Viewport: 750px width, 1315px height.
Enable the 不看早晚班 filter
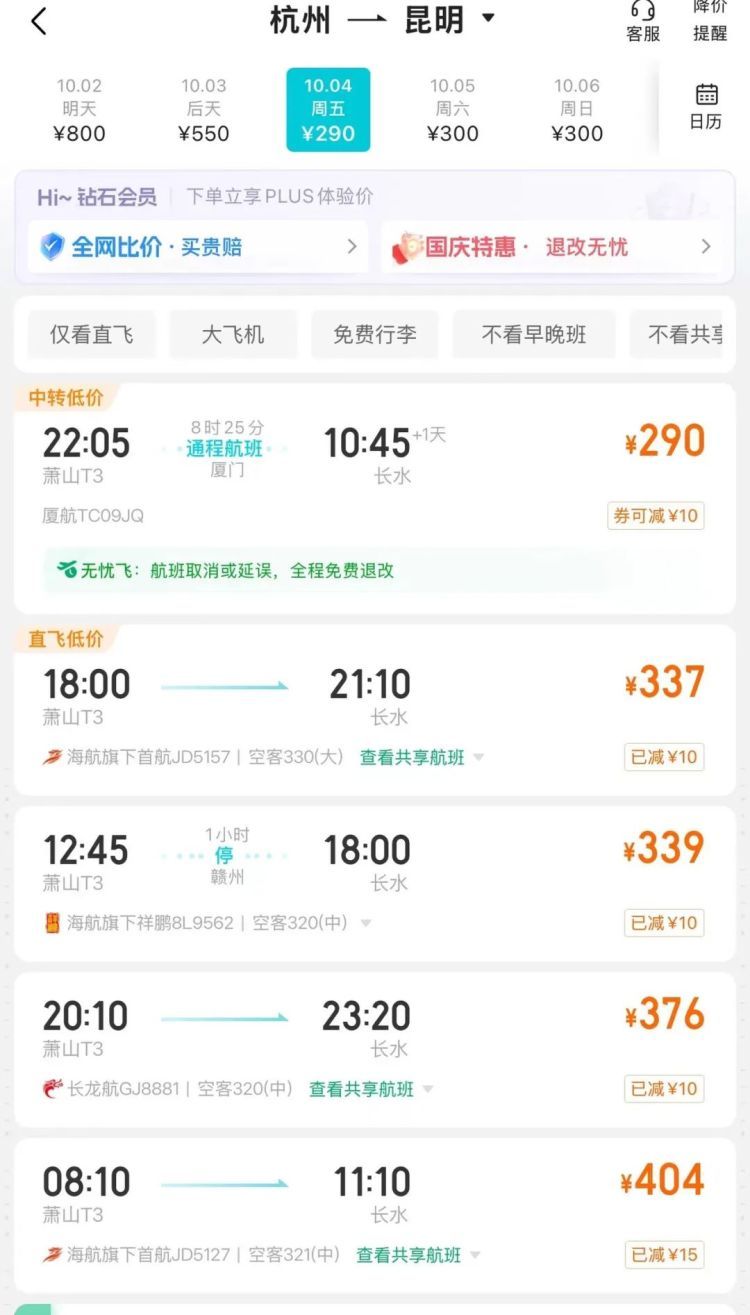point(533,334)
